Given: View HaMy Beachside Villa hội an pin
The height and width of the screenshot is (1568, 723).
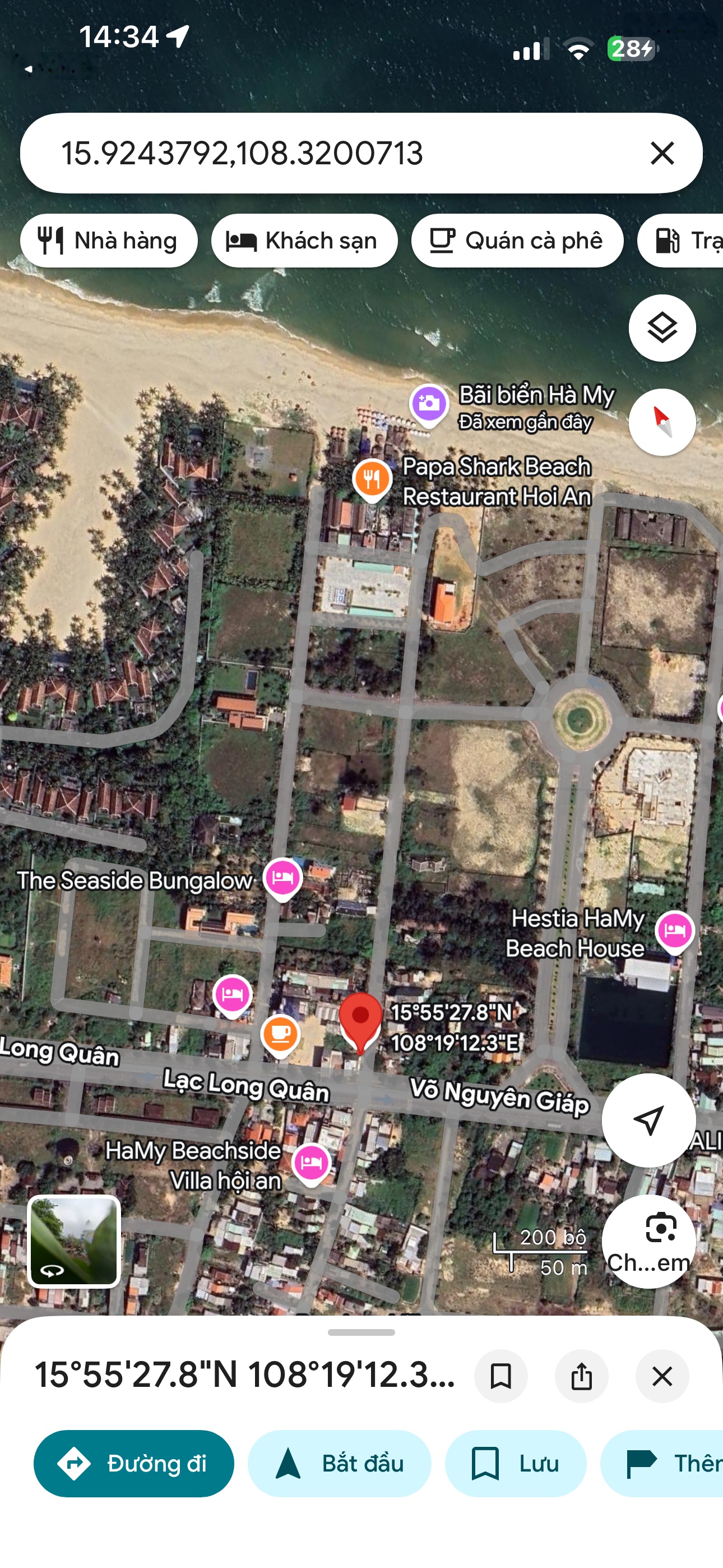Looking at the screenshot, I should point(311,1162).
